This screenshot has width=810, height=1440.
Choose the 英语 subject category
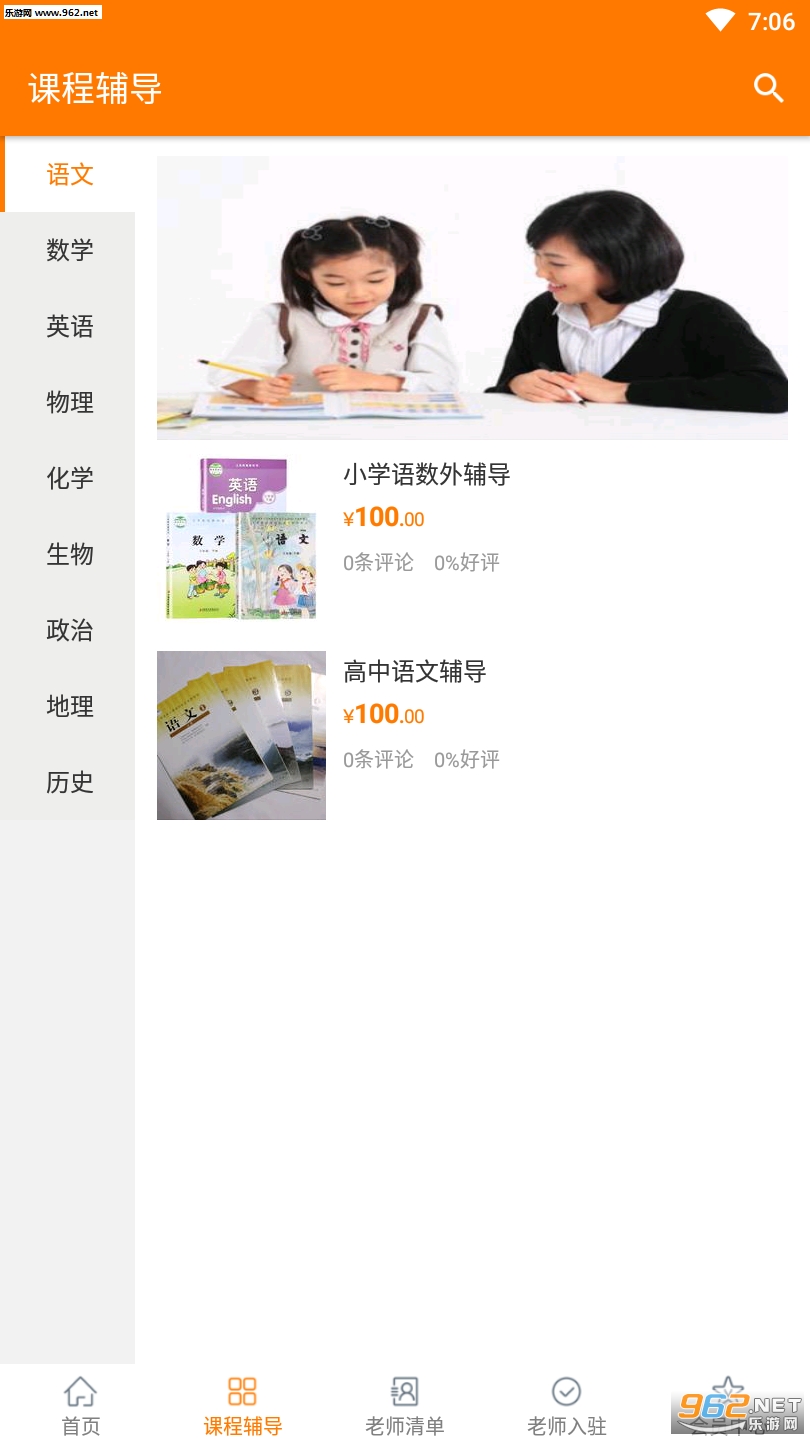click(x=69, y=326)
